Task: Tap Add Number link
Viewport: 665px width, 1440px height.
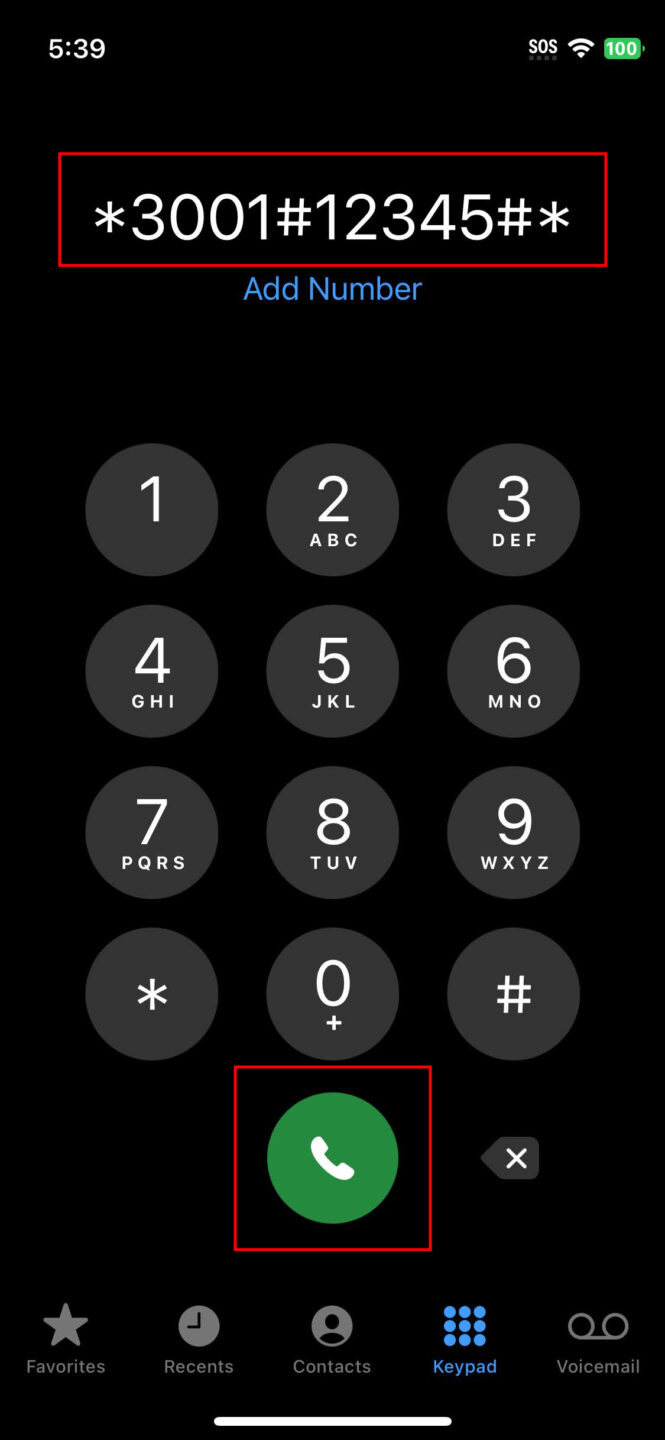Action: (x=332, y=289)
